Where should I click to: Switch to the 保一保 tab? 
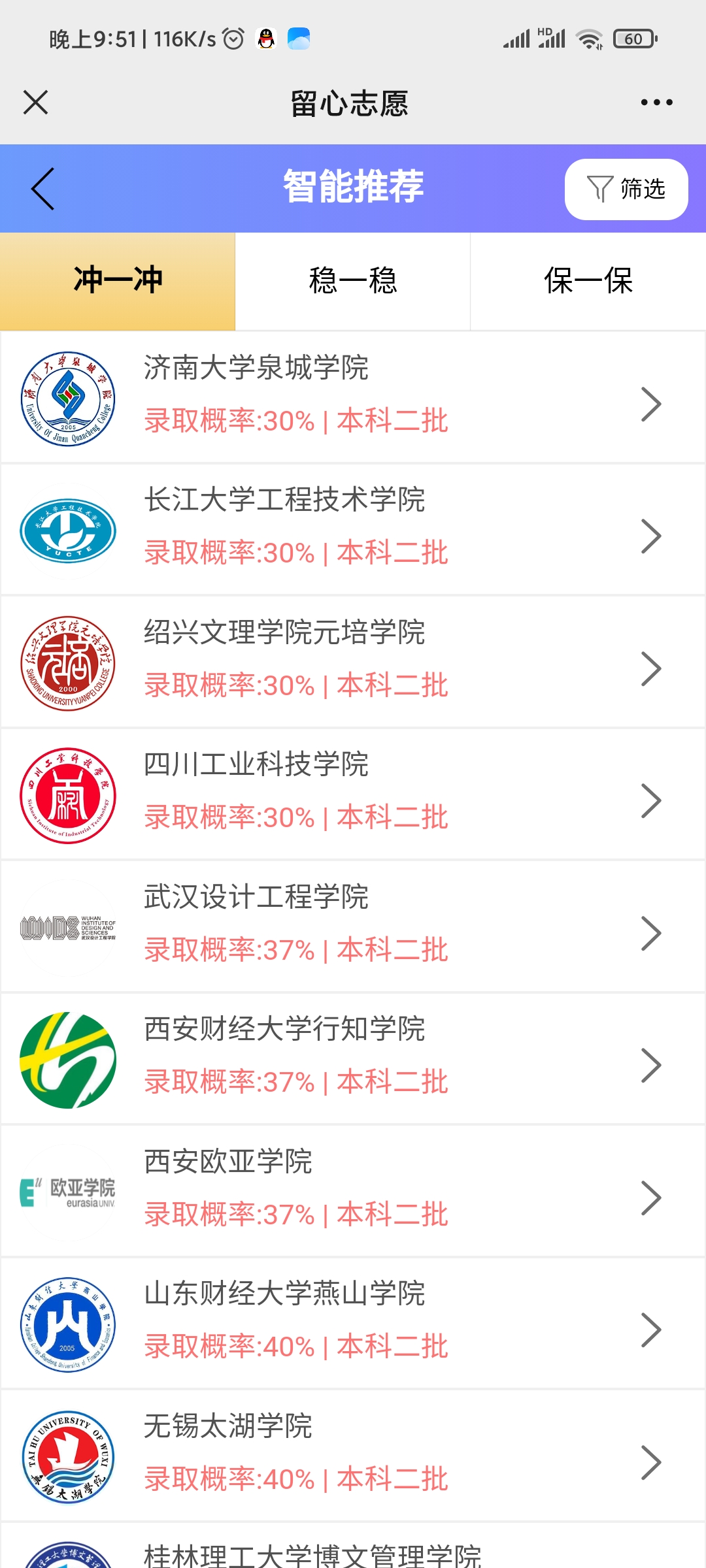[588, 281]
